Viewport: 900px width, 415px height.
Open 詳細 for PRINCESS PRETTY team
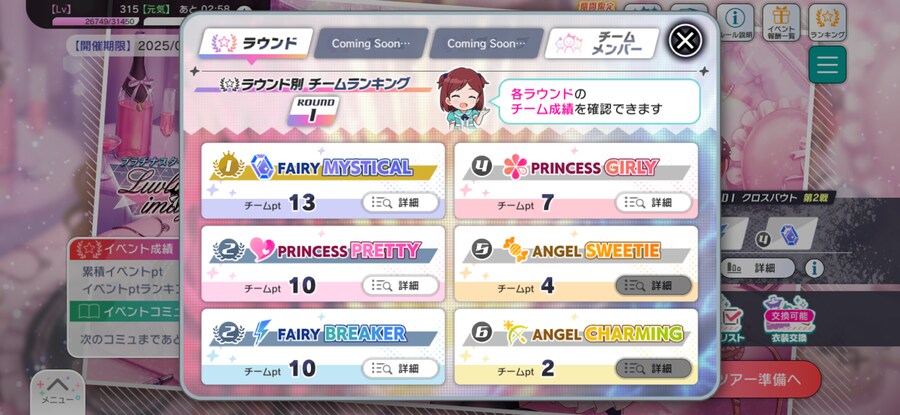click(x=400, y=285)
